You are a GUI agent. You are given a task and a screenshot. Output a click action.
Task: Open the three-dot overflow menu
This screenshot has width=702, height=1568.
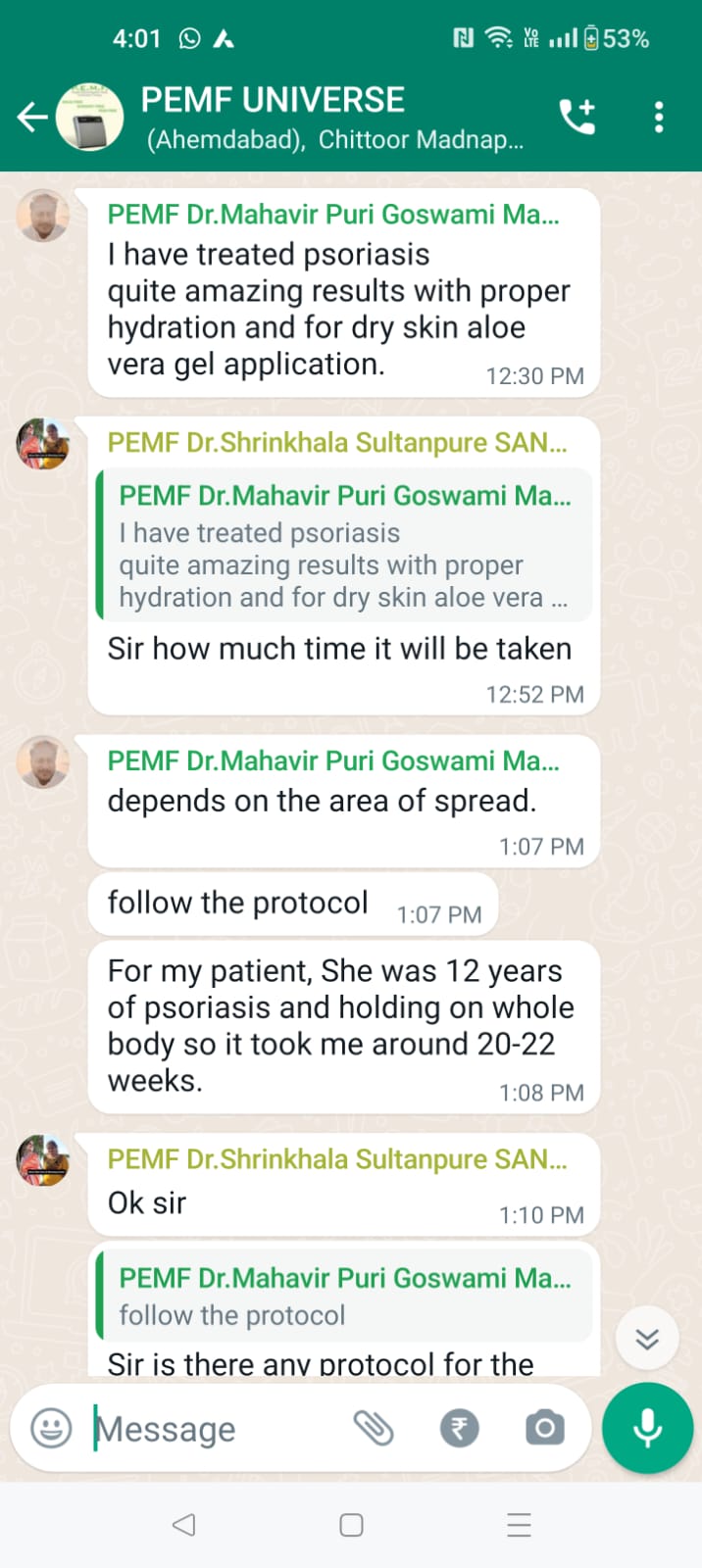(x=659, y=118)
